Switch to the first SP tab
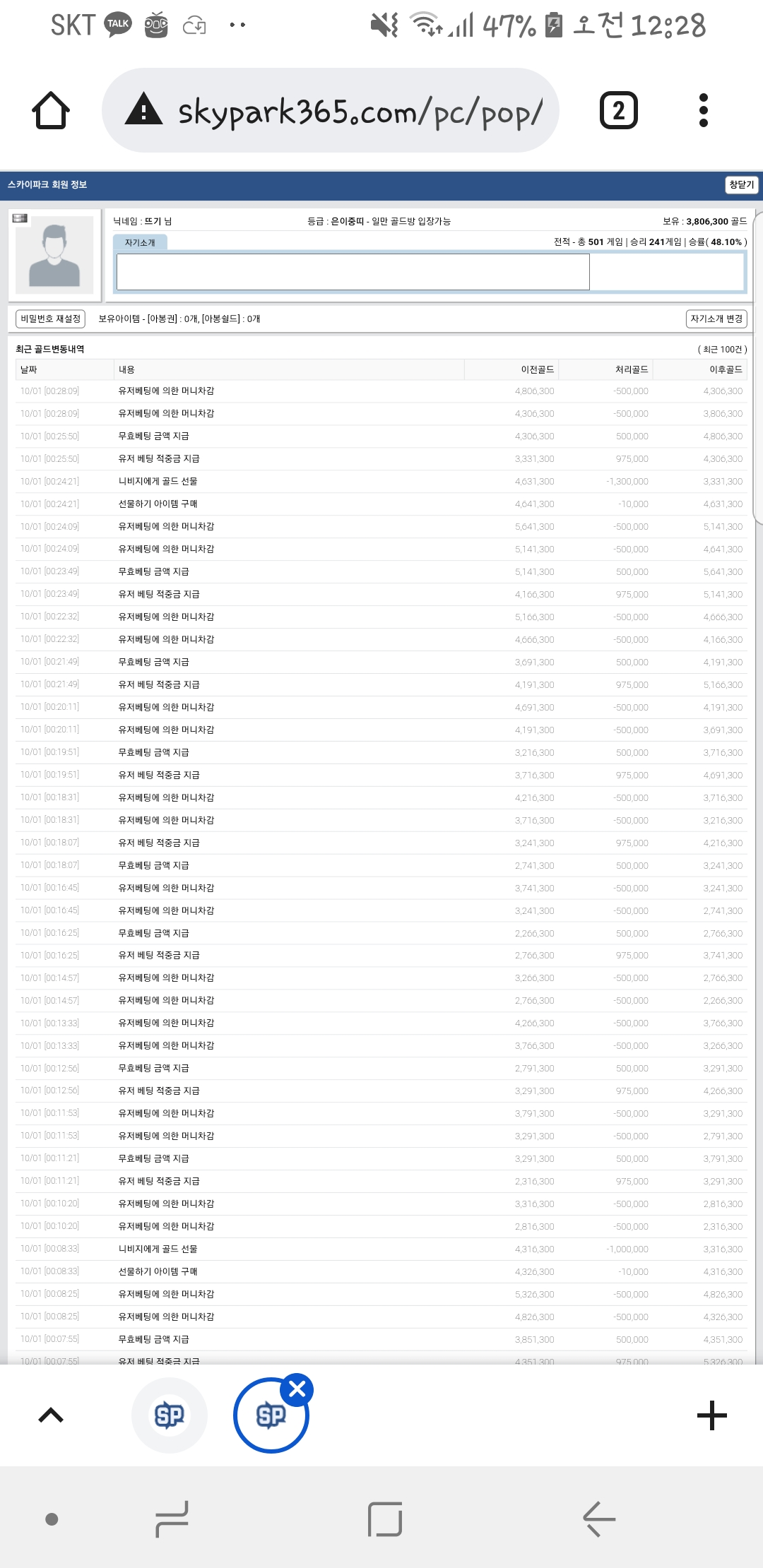 pyautogui.click(x=170, y=1415)
